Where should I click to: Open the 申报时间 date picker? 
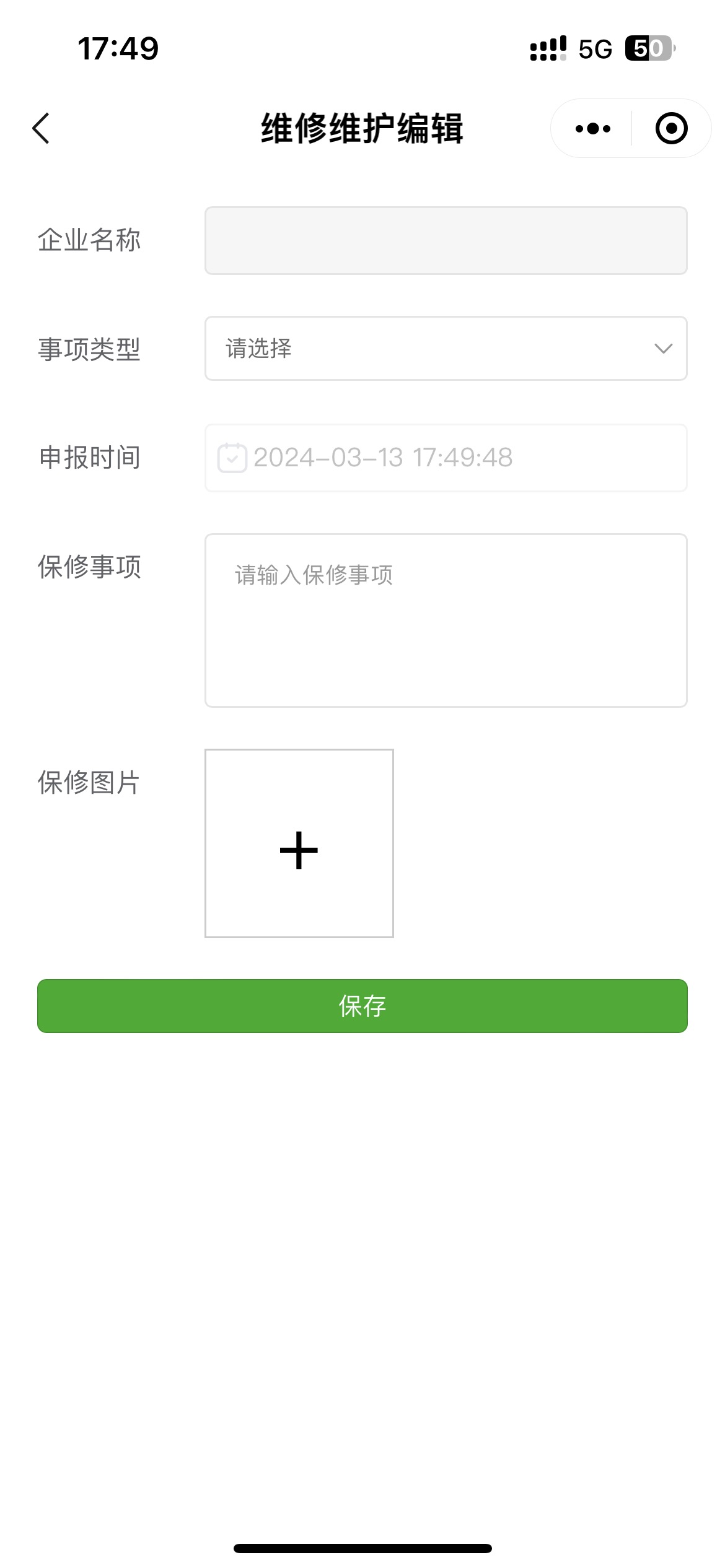446,458
